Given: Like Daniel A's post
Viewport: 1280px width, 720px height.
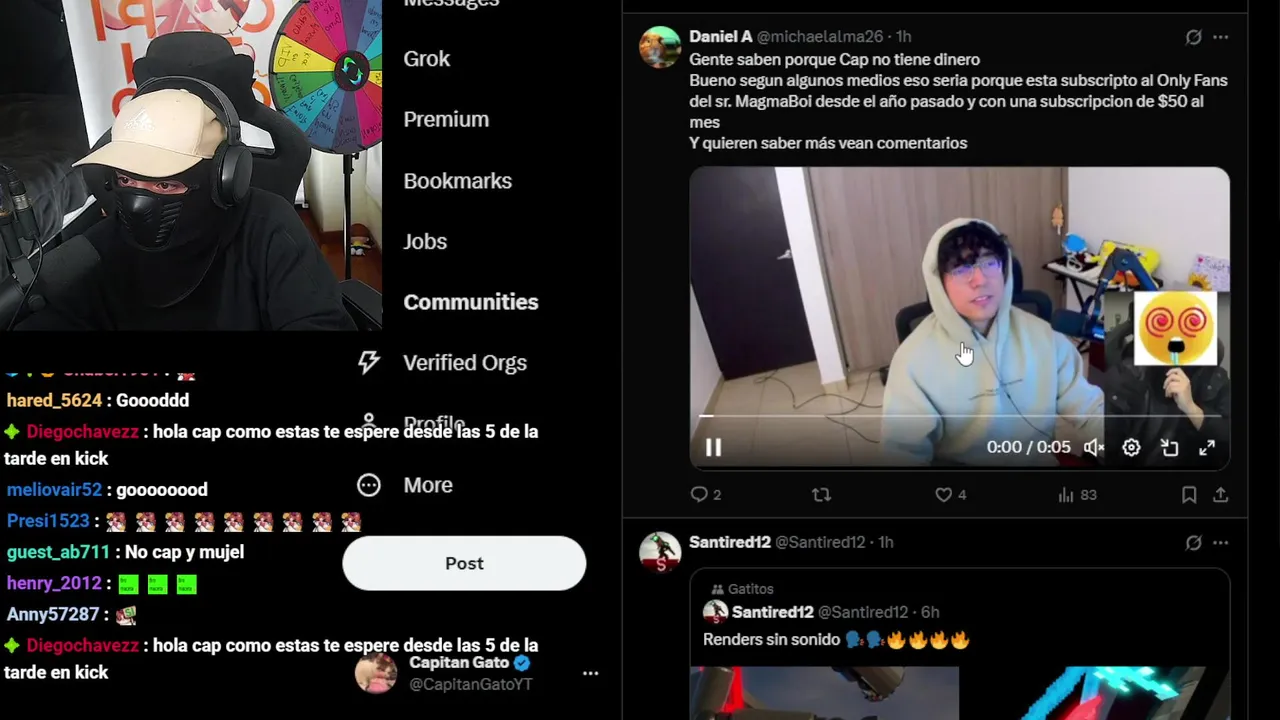Looking at the screenshot, I should 943,494.
